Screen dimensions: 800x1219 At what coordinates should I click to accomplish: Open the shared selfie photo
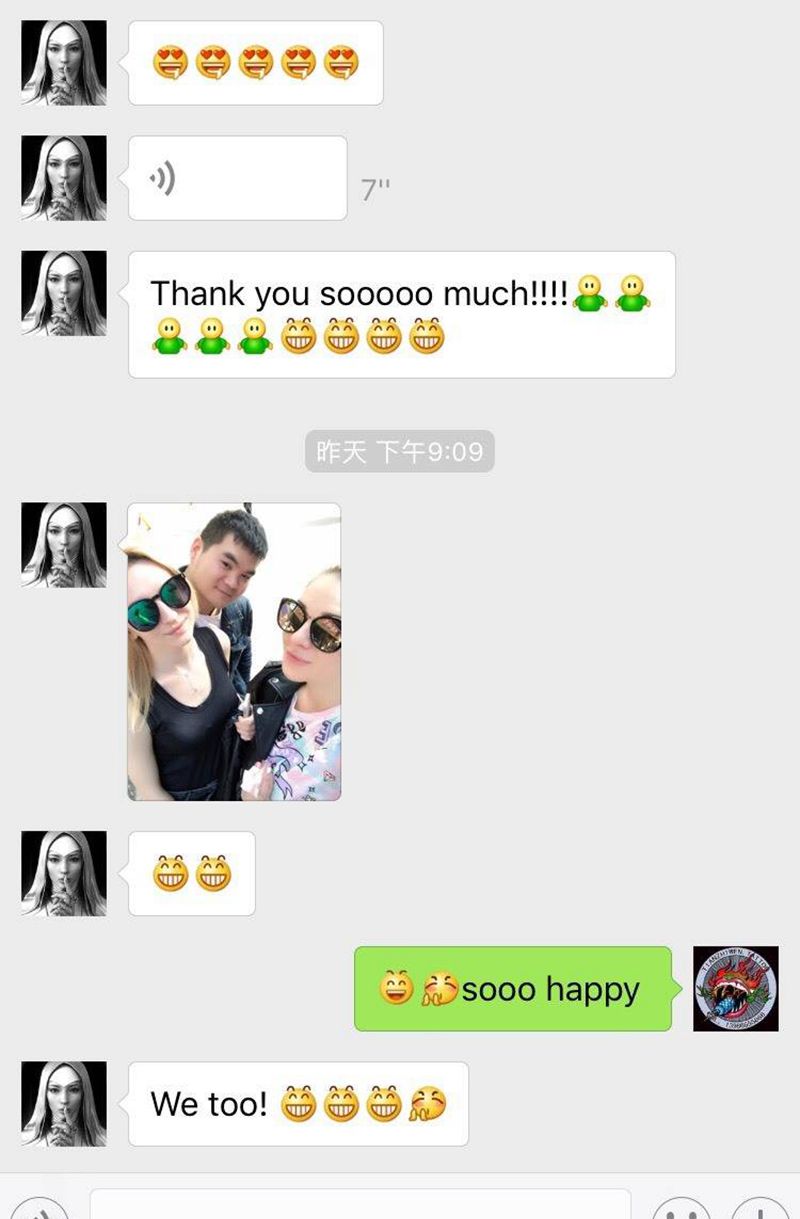pos(234,651)
